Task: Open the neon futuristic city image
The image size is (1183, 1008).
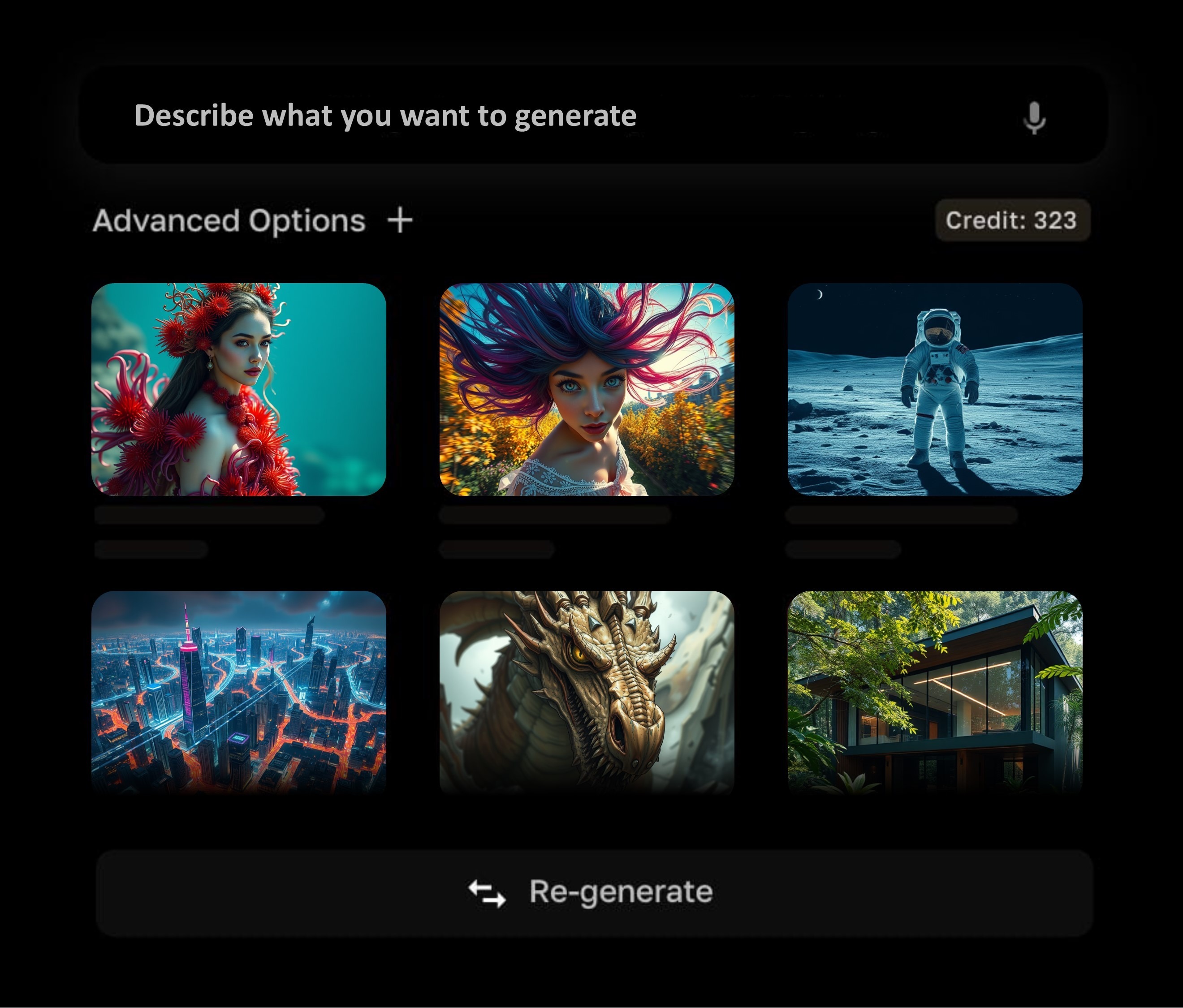Action: tap(239, 691)
